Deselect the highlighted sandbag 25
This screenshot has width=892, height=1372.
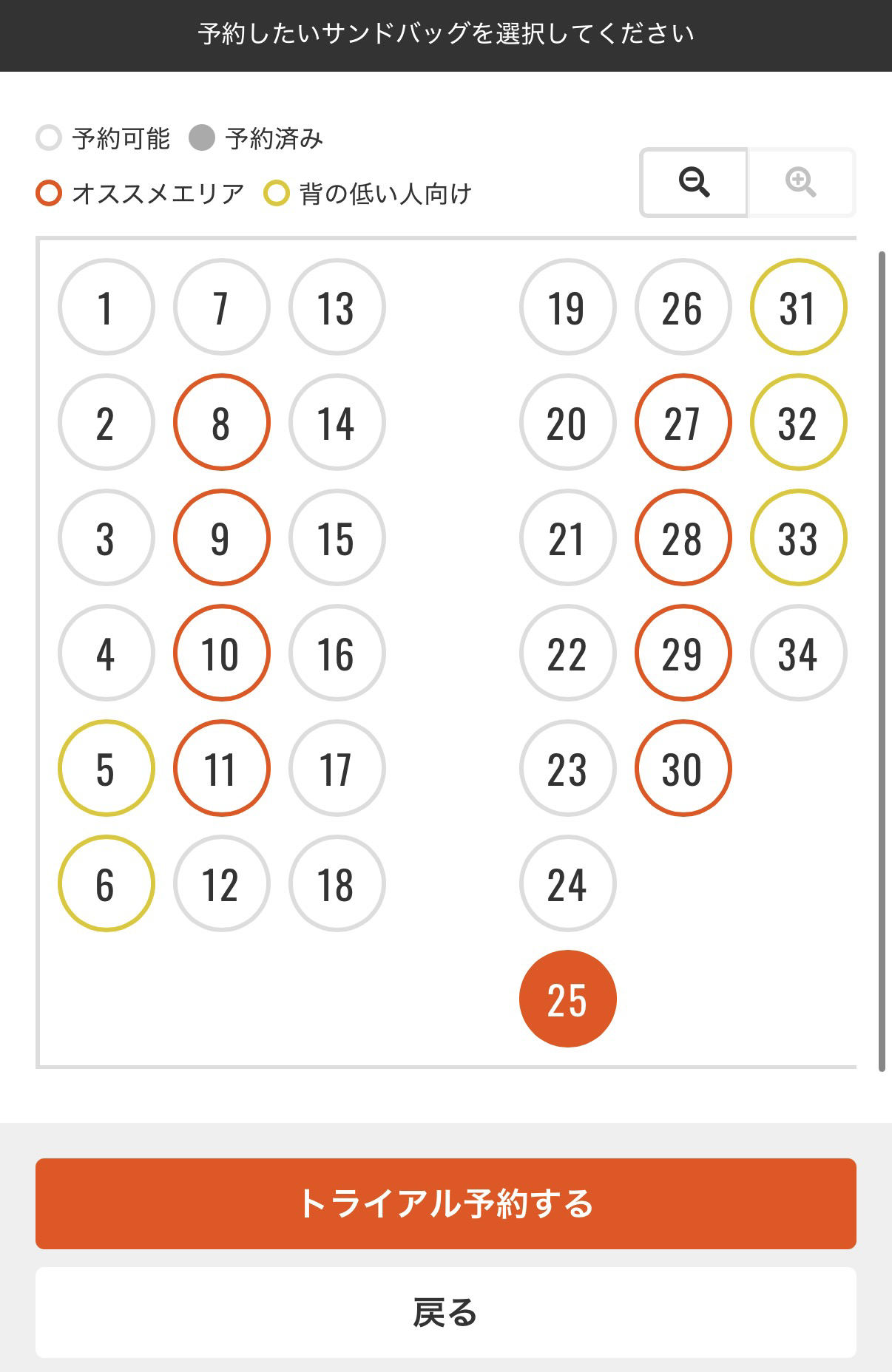click(x=567, y=999)
